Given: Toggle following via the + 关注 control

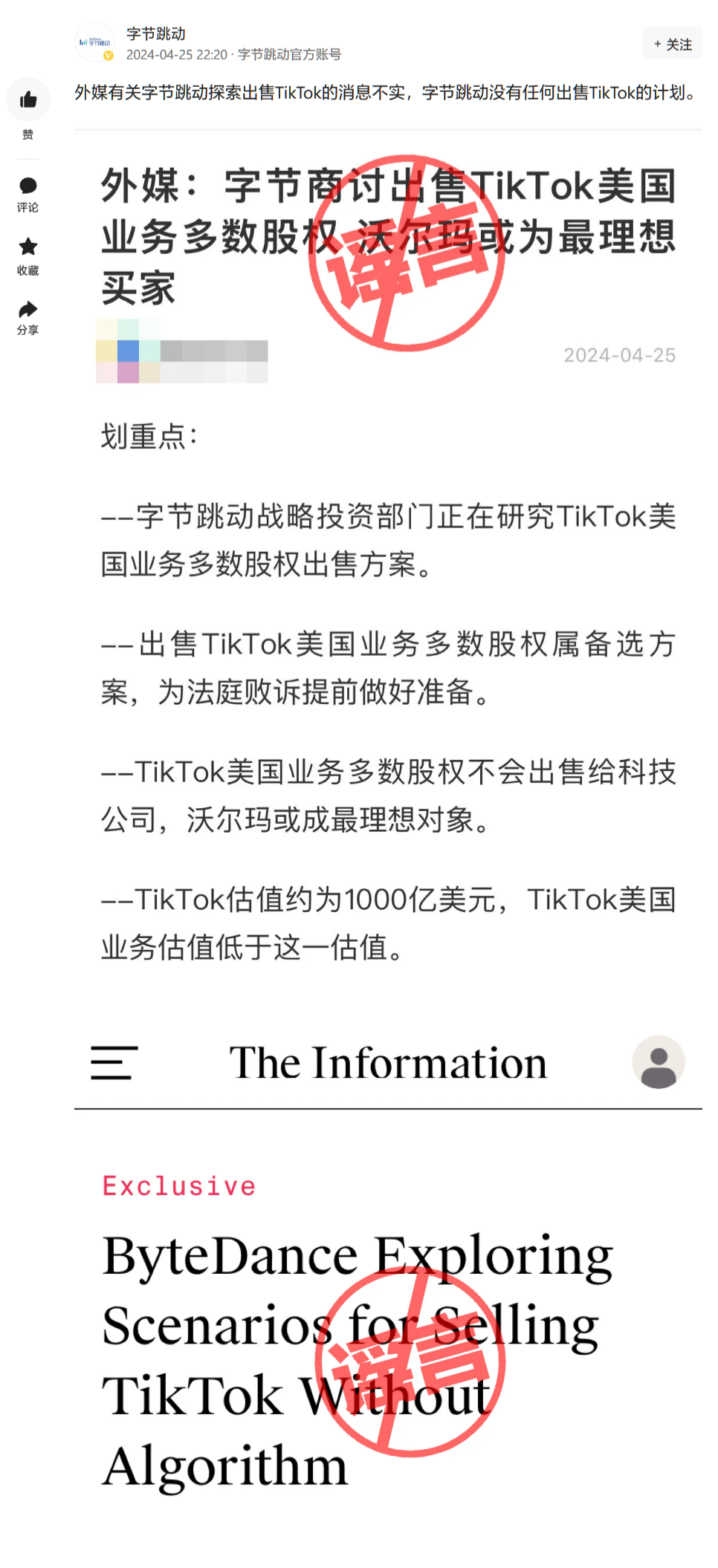Looking at the screenshot, I should point(671,43).
